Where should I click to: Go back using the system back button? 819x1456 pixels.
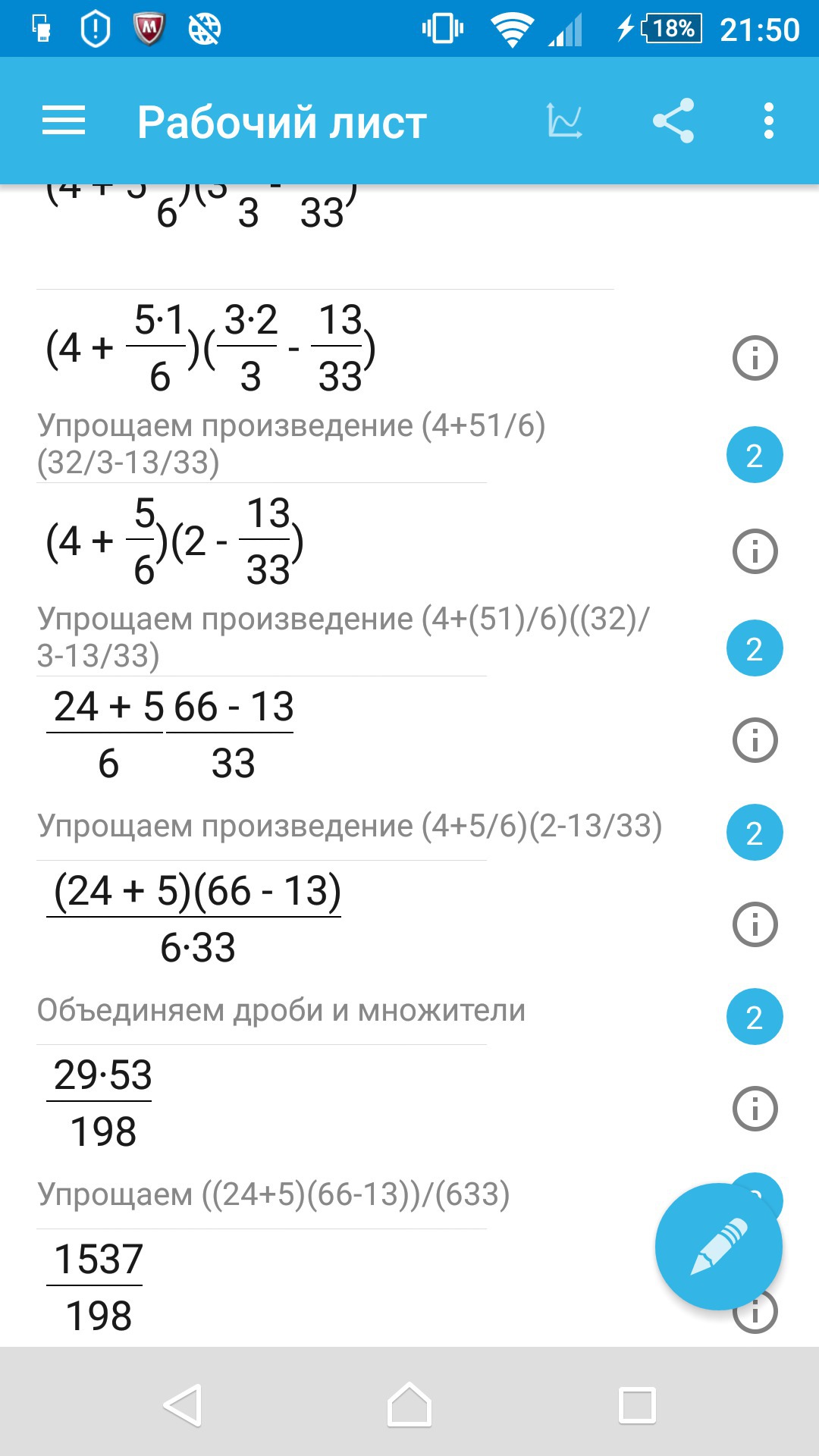[183, 1404]
